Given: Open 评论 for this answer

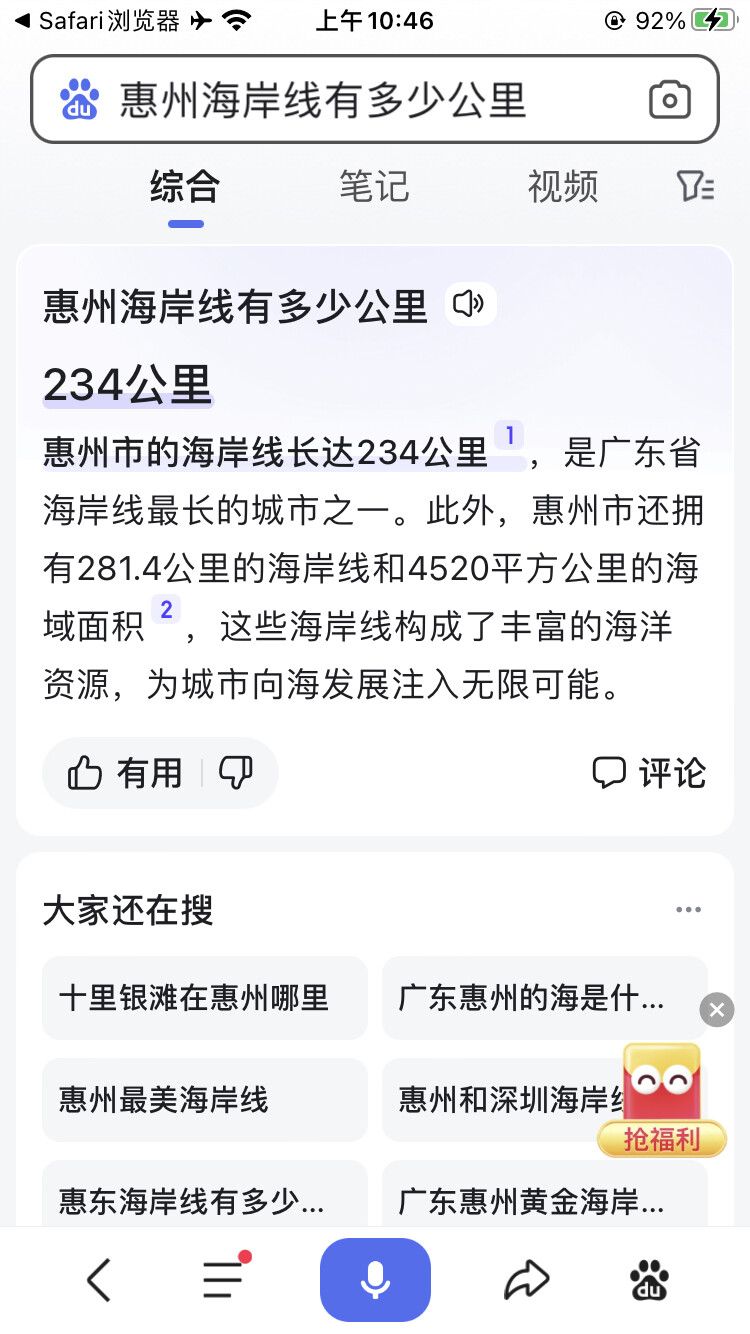Looking at the screenshot, I should (x=650, y=773).
